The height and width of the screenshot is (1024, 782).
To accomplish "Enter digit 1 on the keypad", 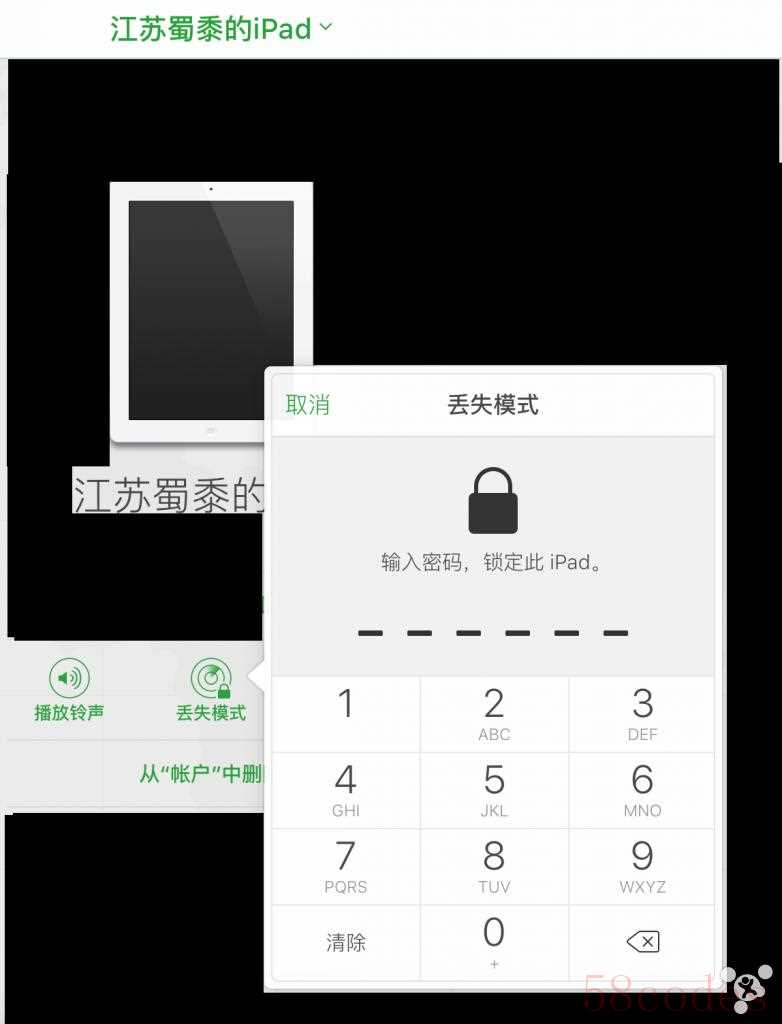I will tap(346, 713).
